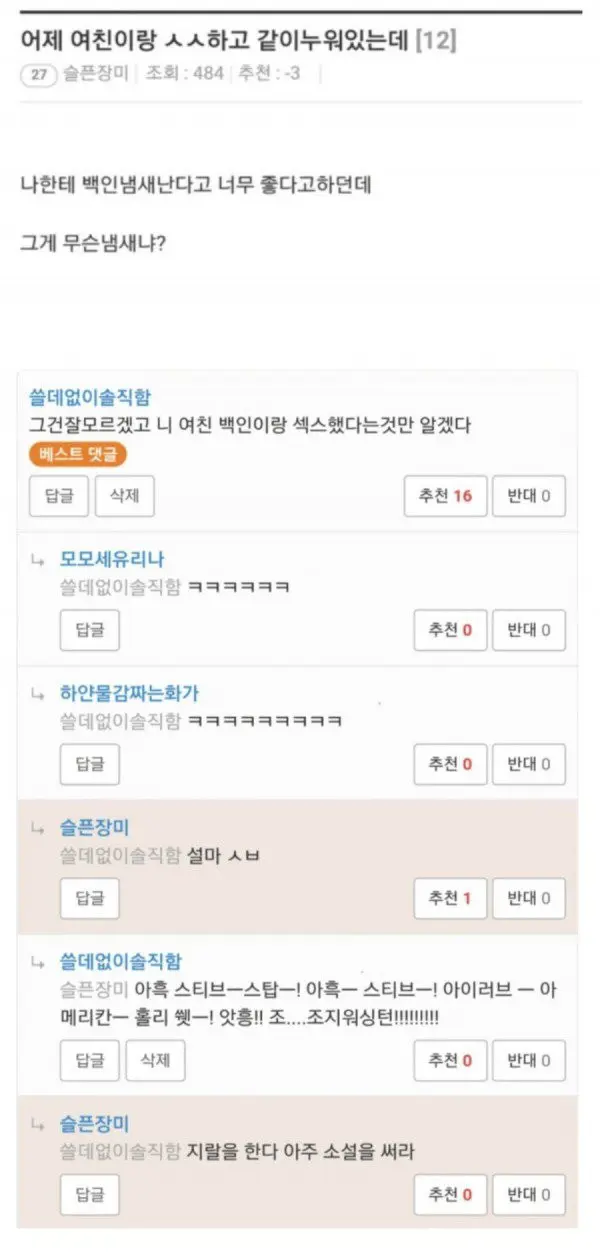Open 모모세유리나's profile name
The width and height of the screenshot is (600, 1257).
point(112,560)
